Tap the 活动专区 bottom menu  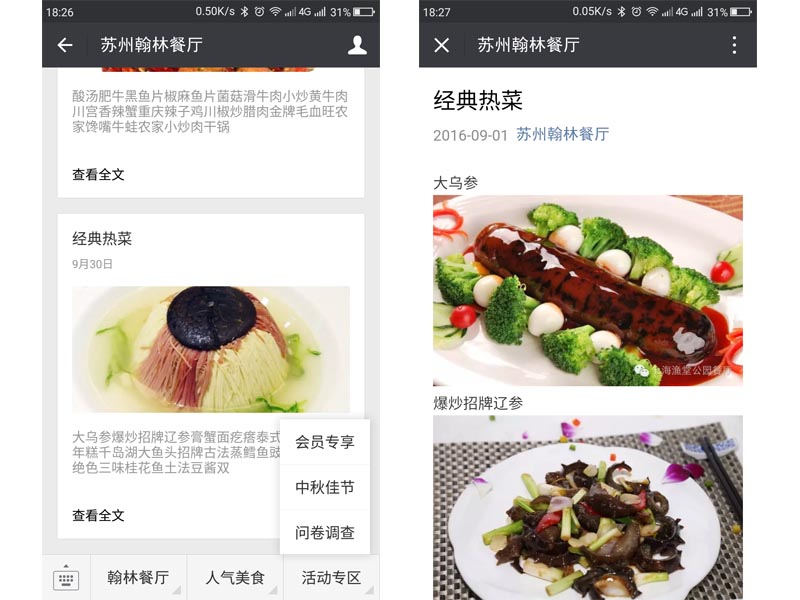tap(331, 578)
